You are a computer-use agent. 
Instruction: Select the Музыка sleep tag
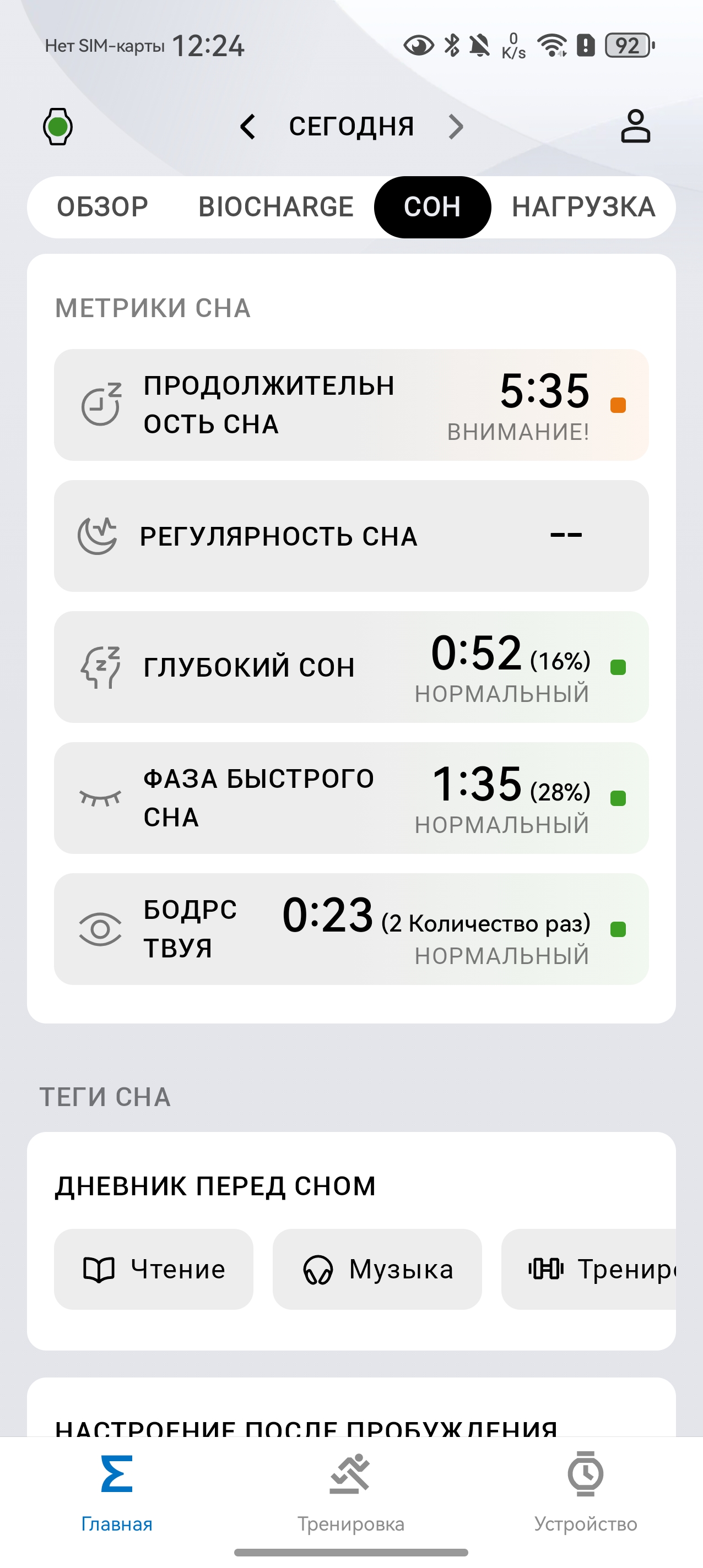pyautogui.click(x=377, y=1269)
